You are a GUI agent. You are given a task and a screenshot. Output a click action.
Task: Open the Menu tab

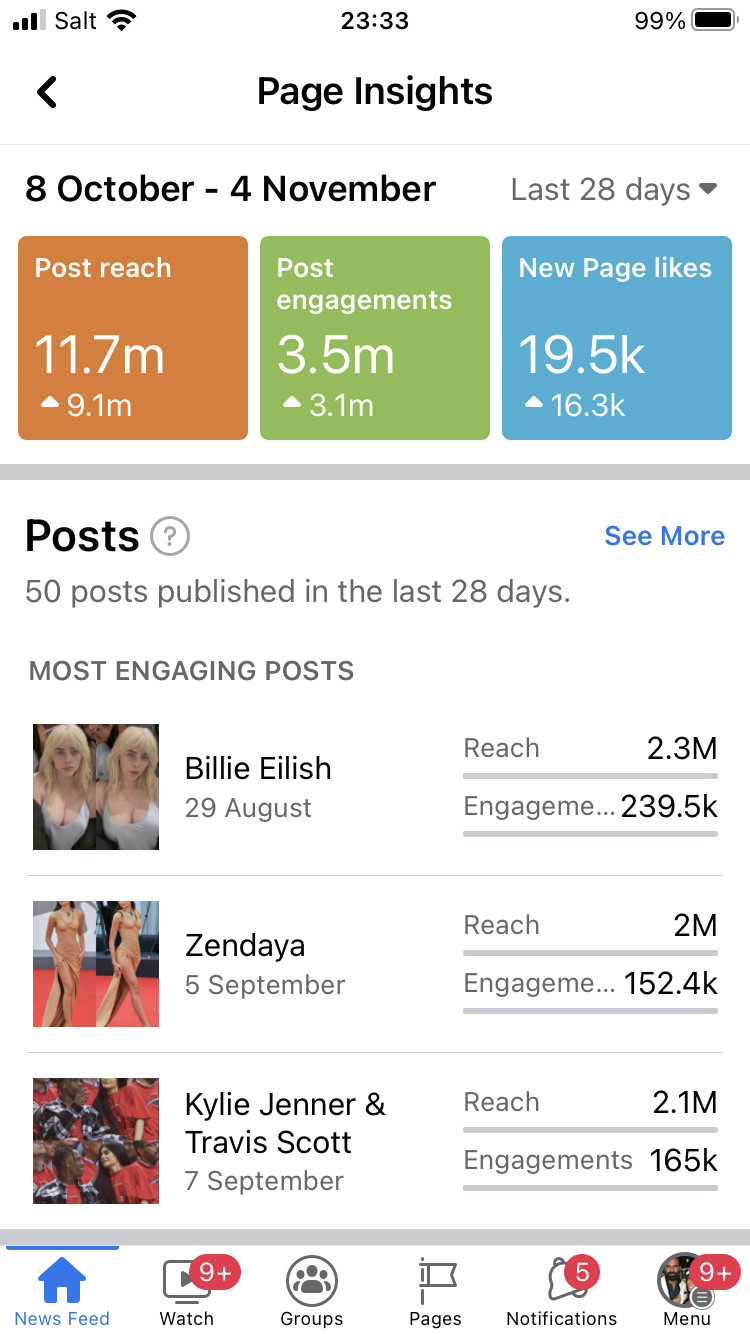click(x=686, y=1291)
